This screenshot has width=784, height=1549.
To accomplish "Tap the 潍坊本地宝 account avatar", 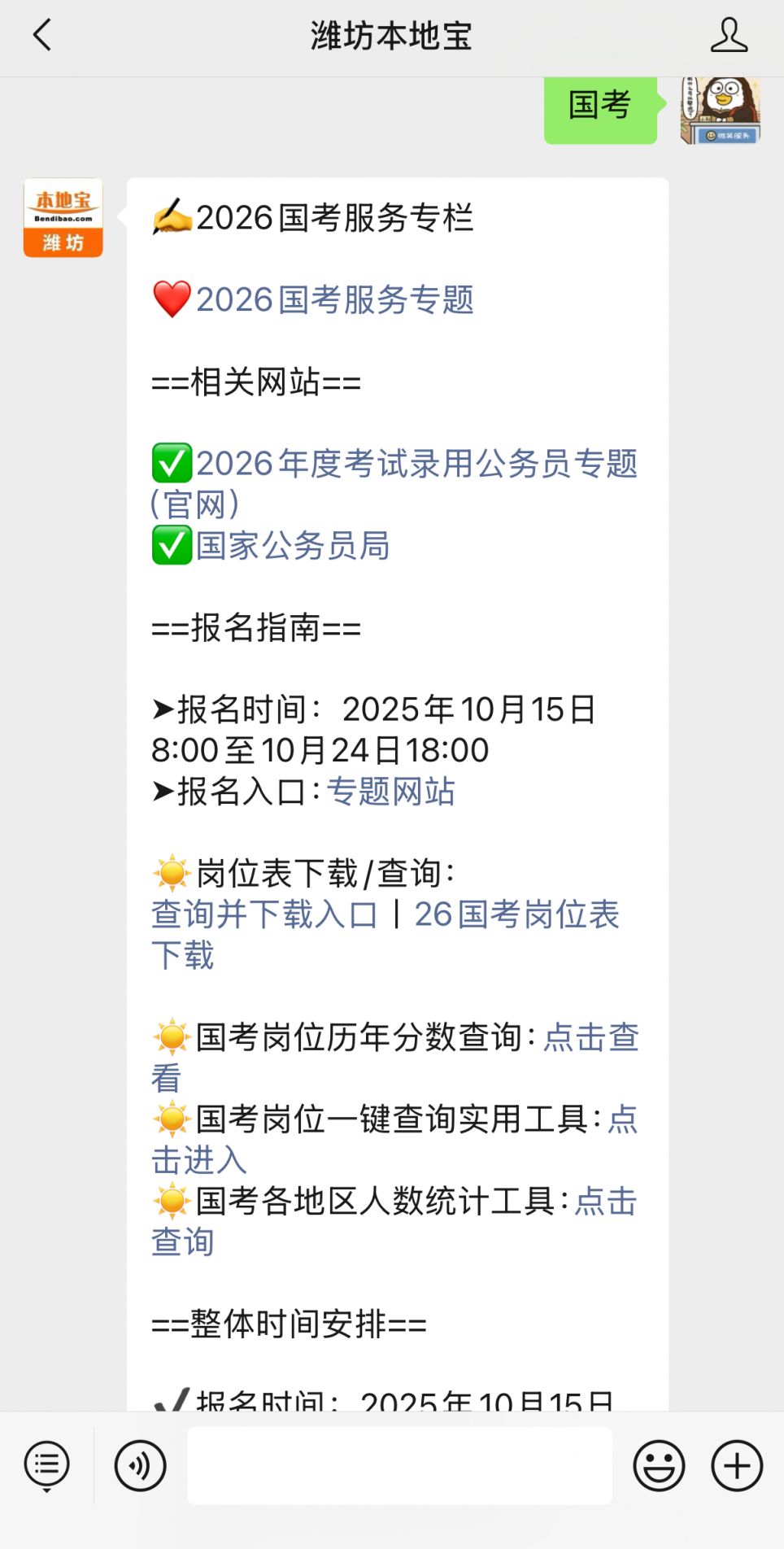I will click(x=63, y=218).
